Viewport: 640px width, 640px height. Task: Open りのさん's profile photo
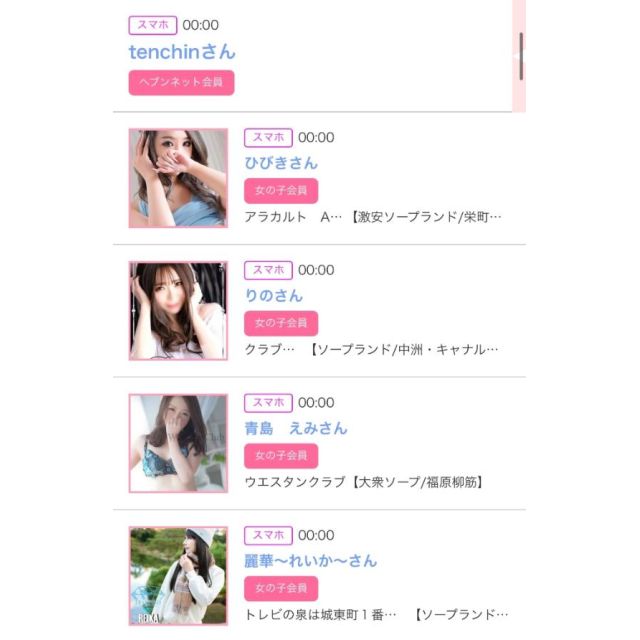pyautogui.click(x=178, y=311)
